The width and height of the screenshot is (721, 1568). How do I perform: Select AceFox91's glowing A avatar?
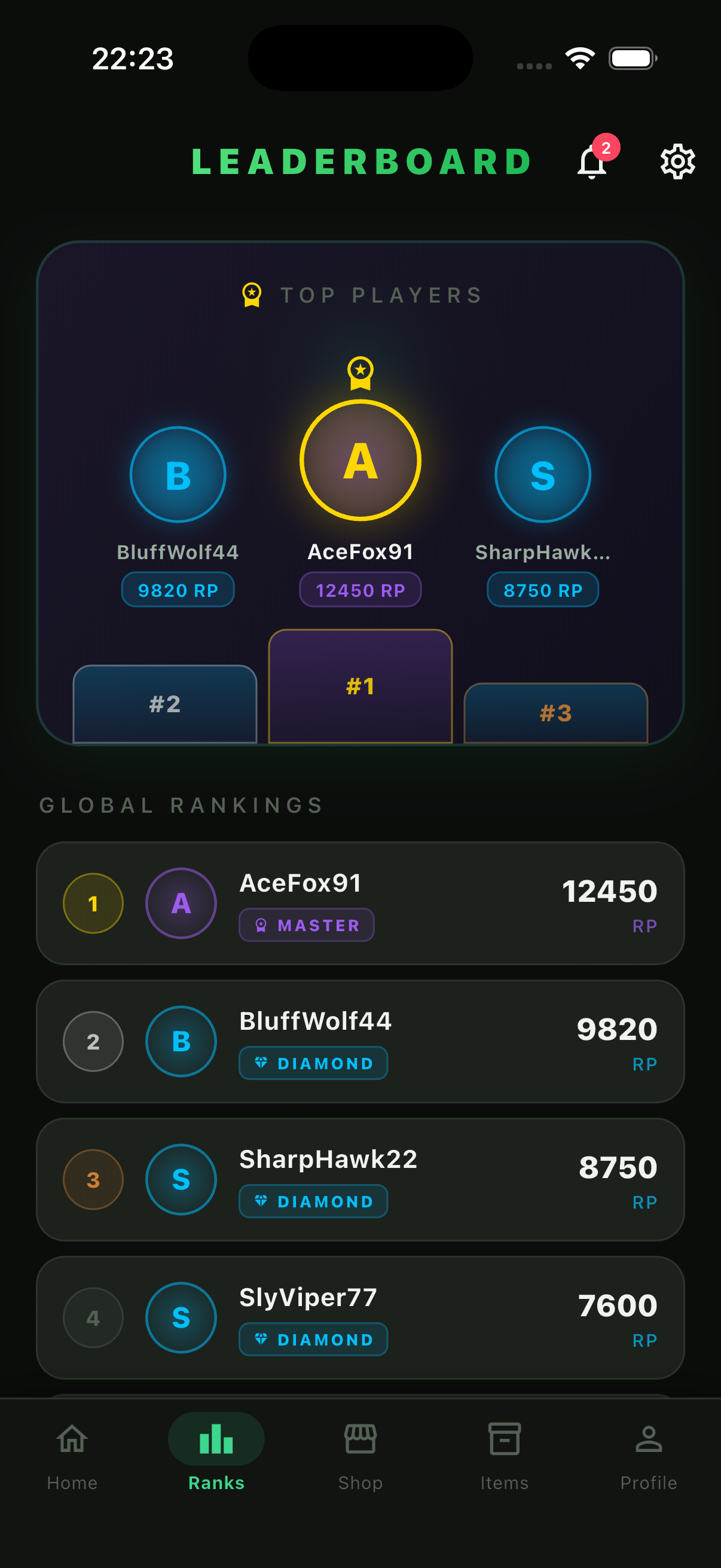360,461
